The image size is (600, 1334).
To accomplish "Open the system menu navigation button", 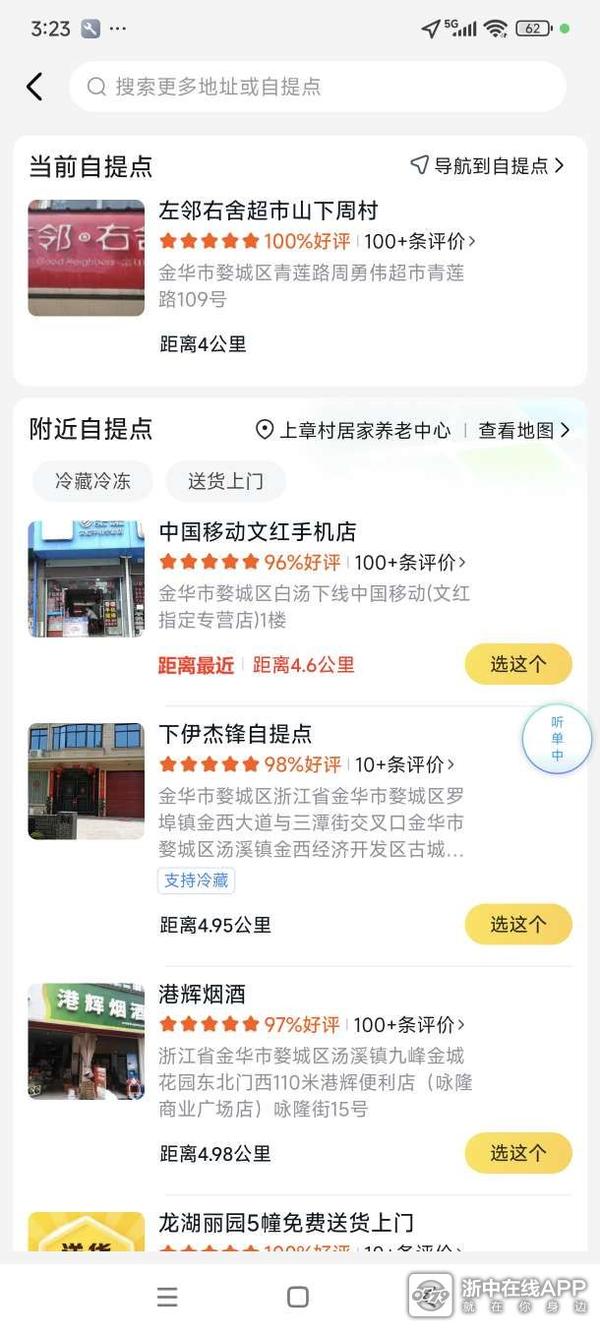I will (168, 1297).
